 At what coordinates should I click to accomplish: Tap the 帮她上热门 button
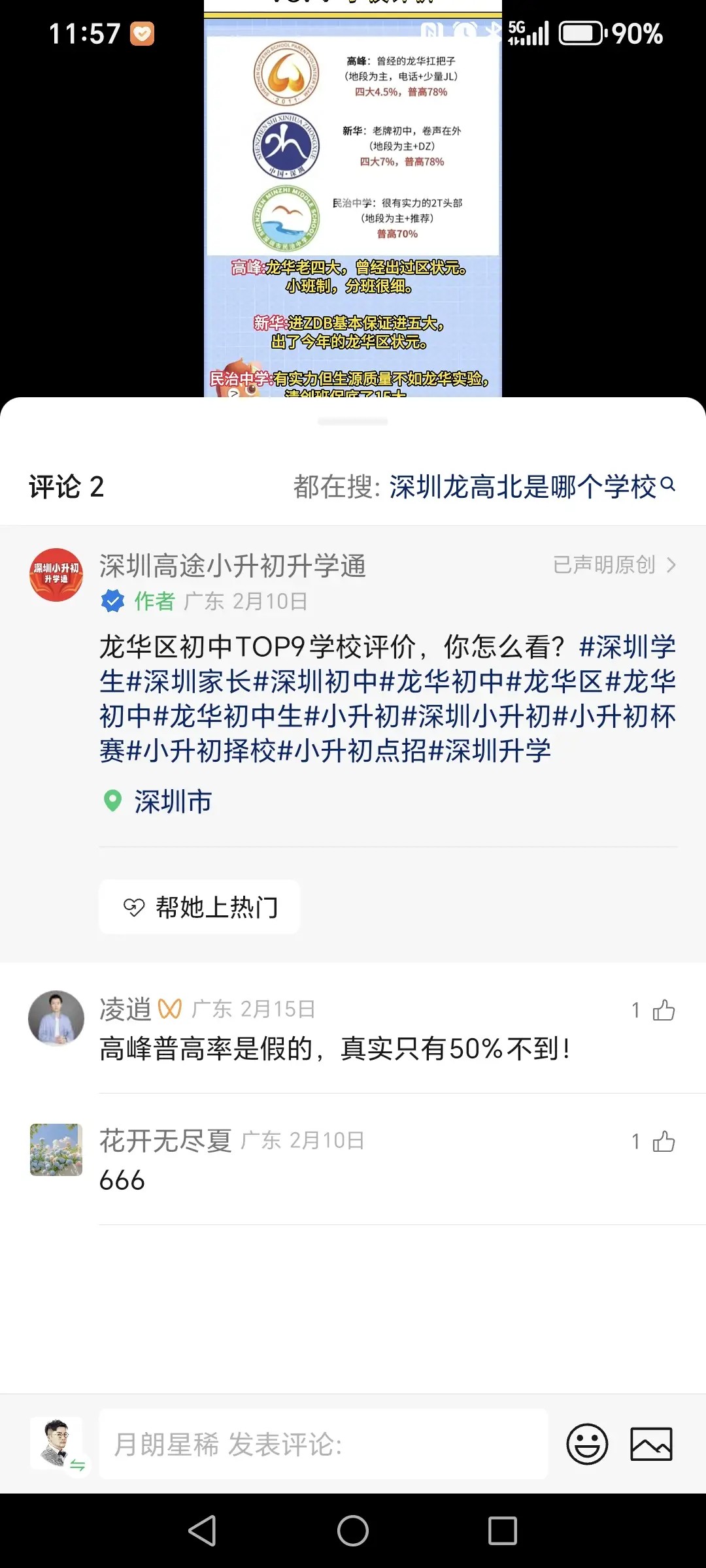click(199, 907)
